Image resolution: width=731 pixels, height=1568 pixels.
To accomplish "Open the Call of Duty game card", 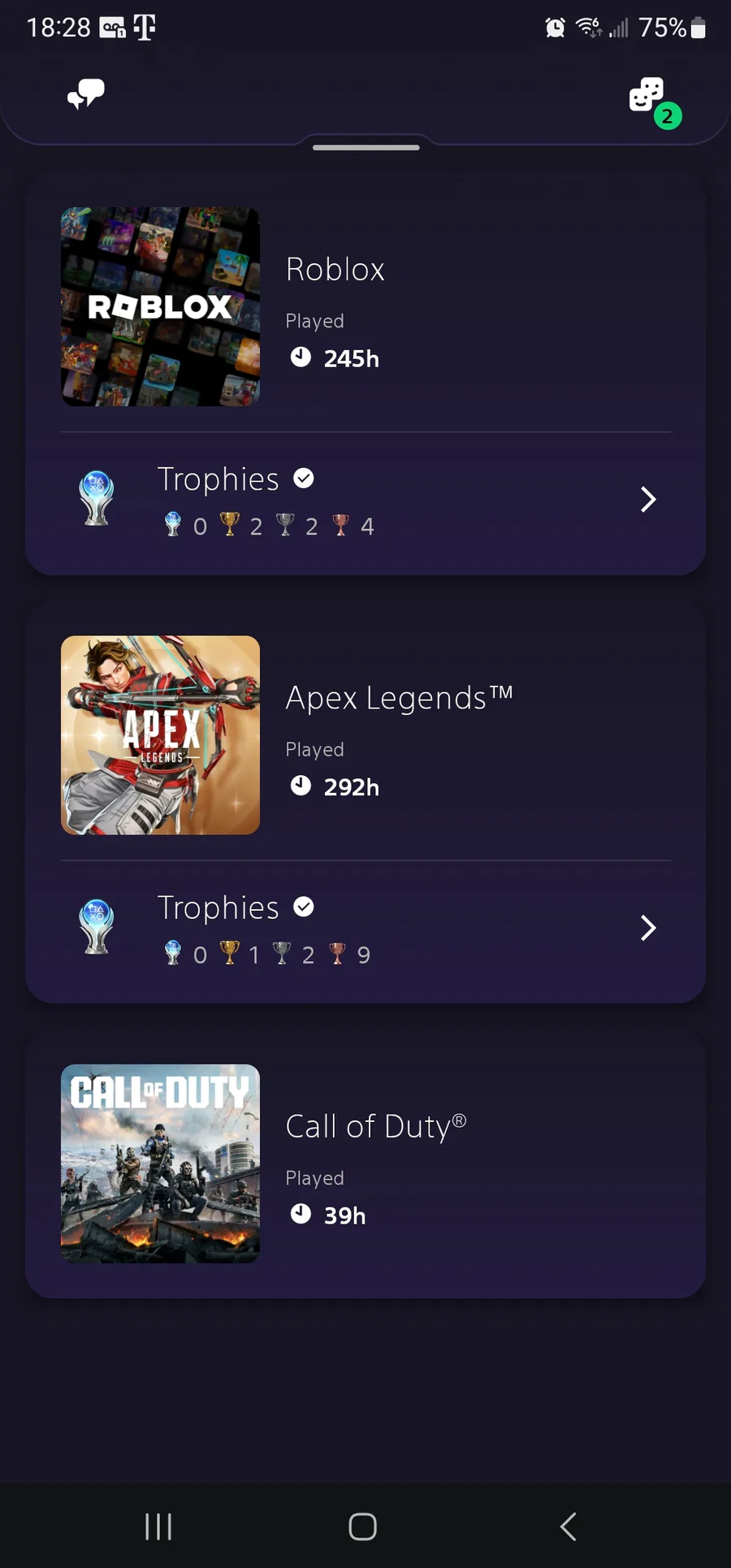I will [x=365, y=1163].
